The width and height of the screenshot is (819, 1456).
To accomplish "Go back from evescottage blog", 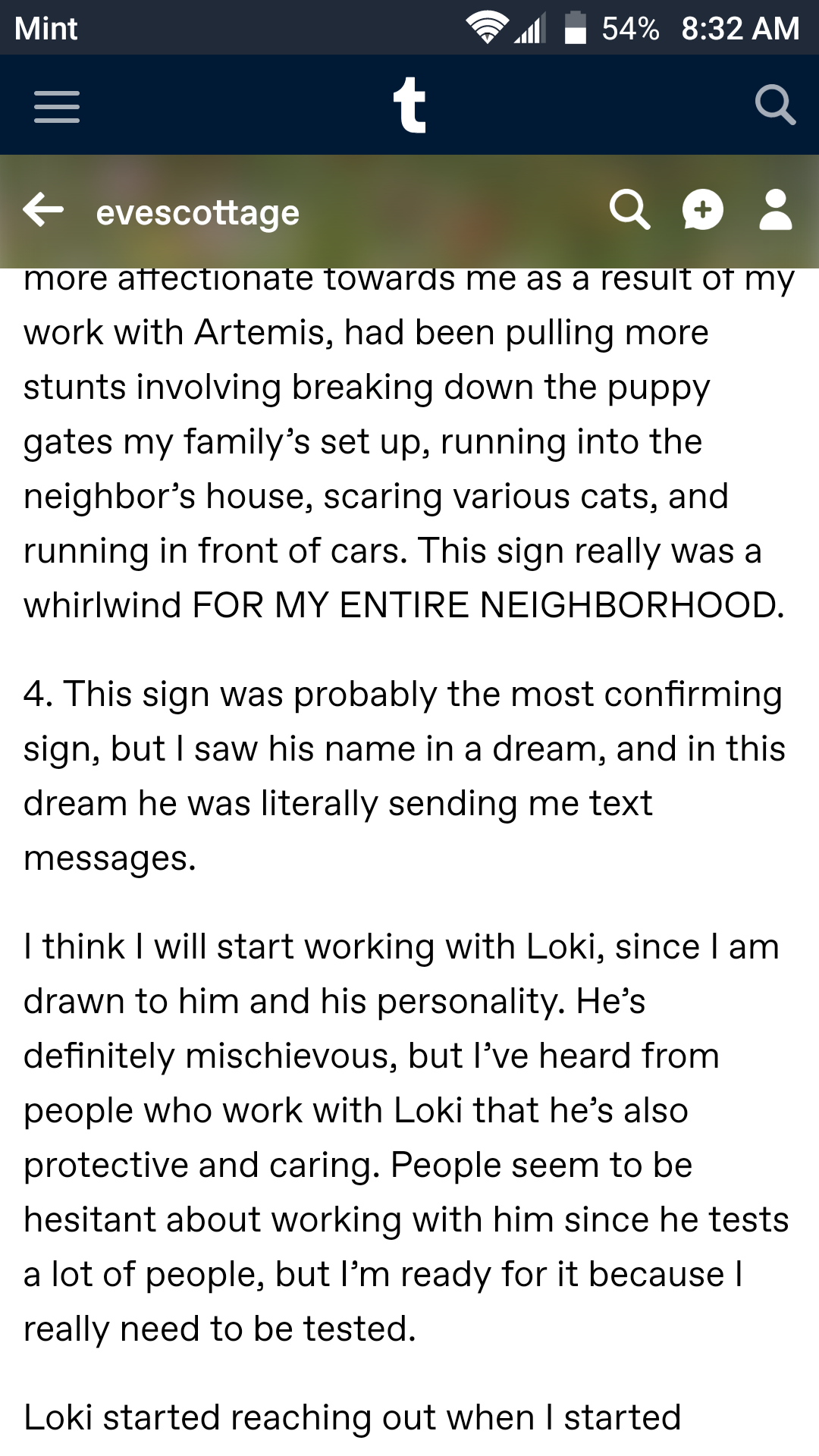I will pos(43,210).
